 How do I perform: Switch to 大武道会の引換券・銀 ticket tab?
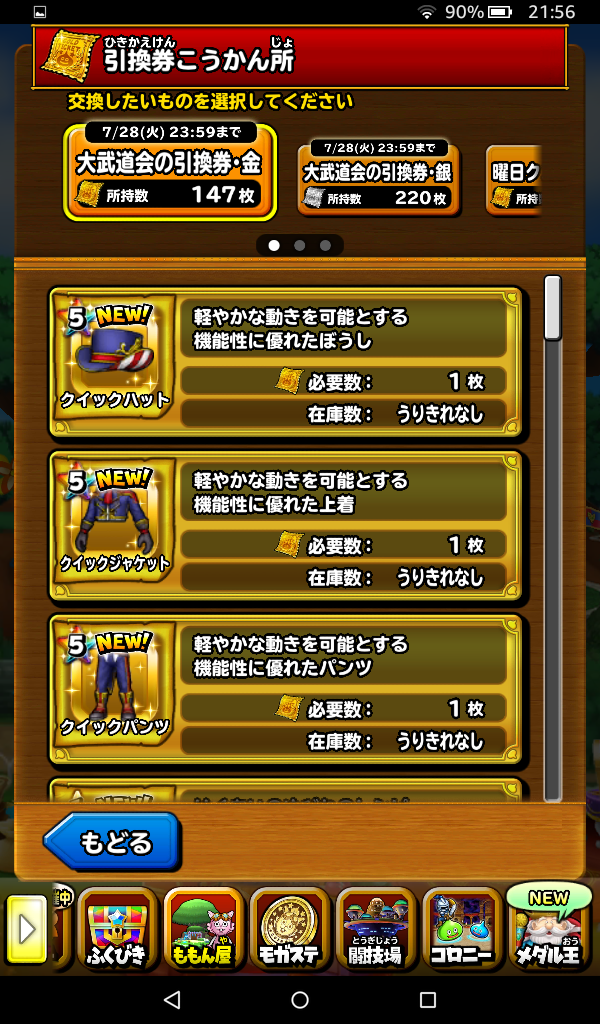pos(377,179)
